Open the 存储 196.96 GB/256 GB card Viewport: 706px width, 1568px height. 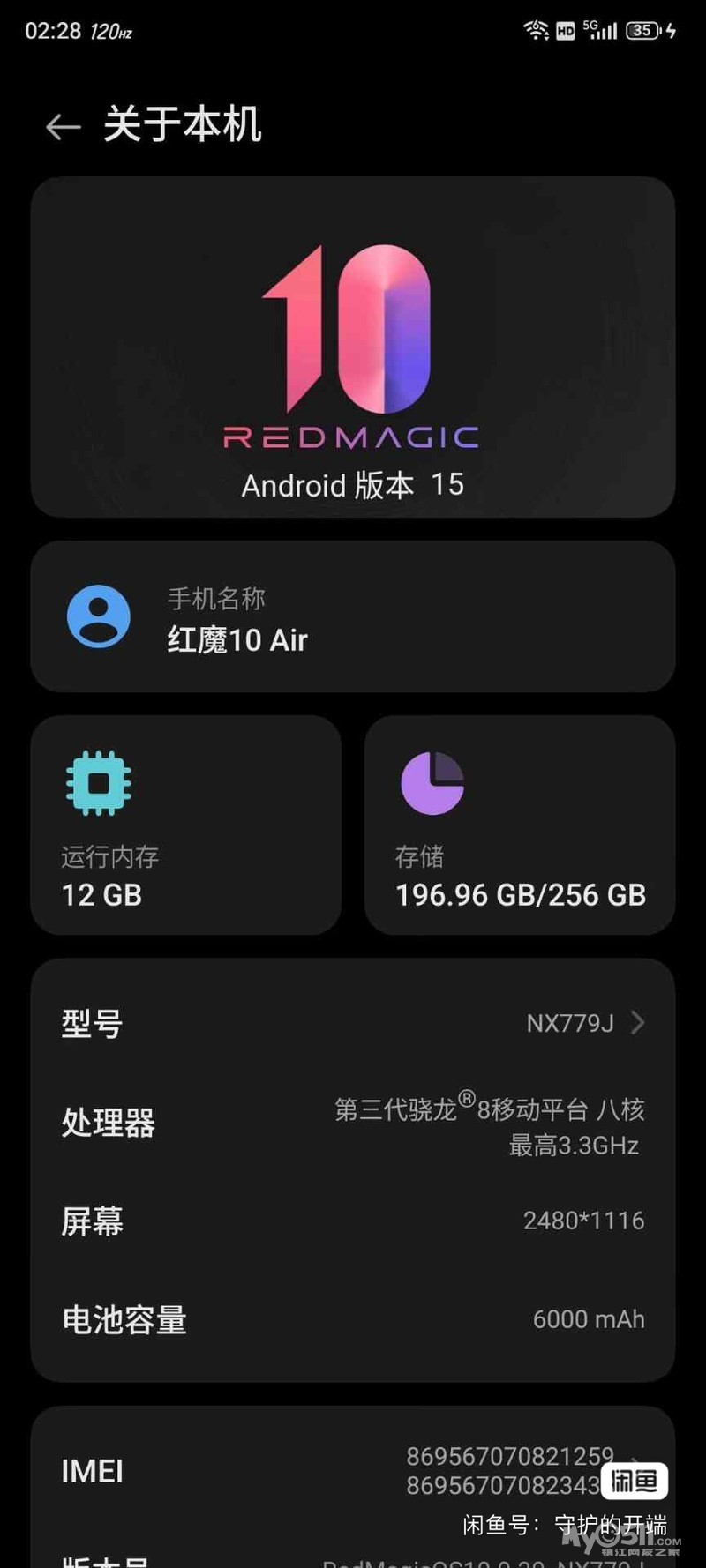520,825
